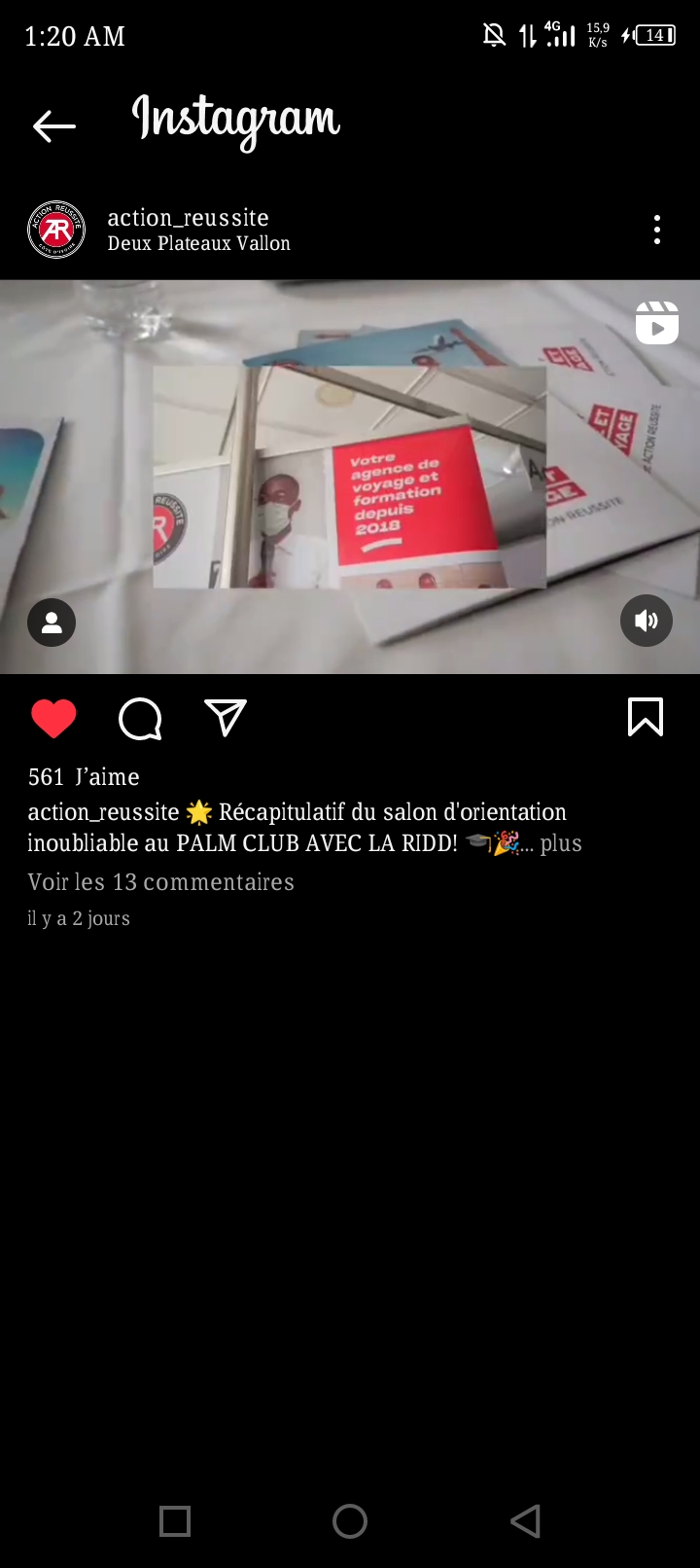
Task: Open recent apps from navigation bar
Action: click(x=175, y=1521)
